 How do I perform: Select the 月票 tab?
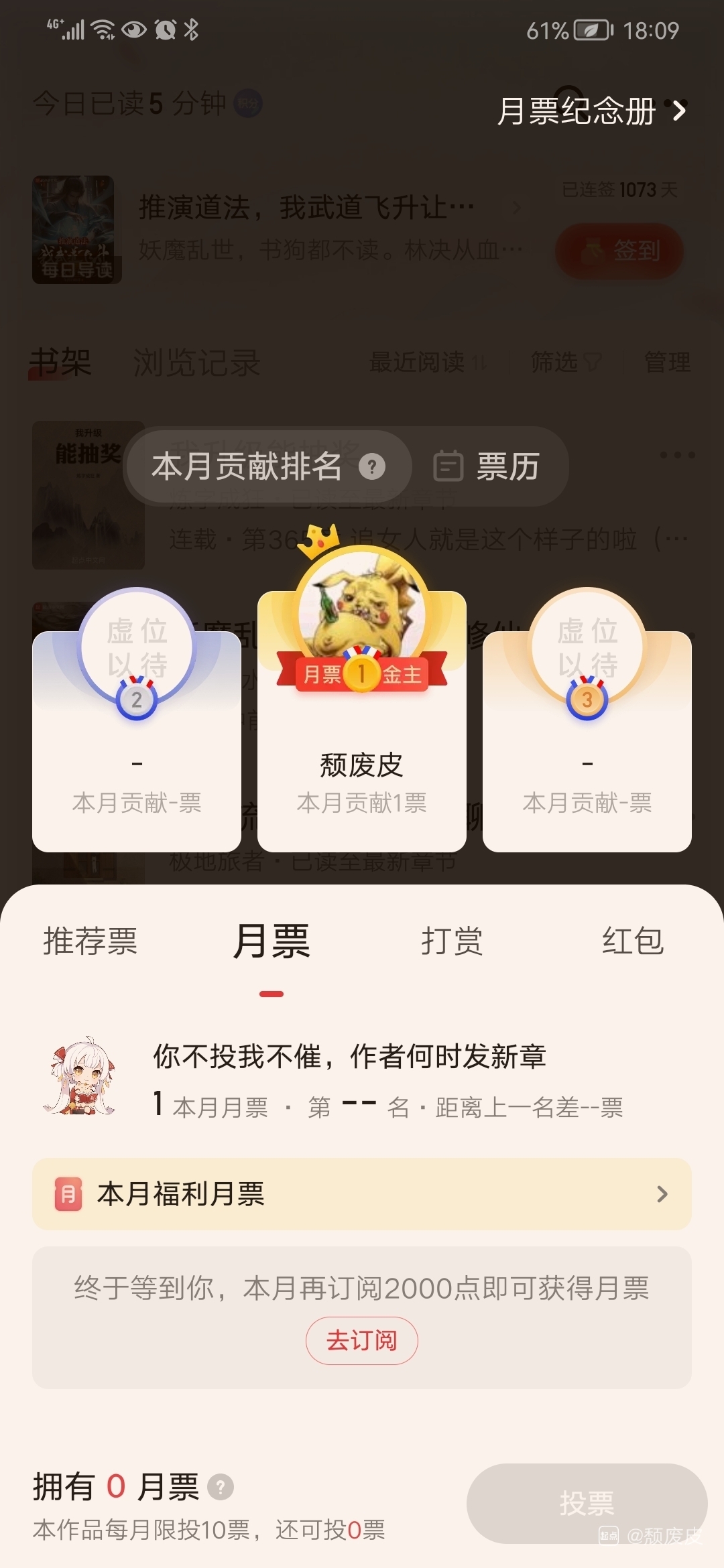[x=271, y=941]
